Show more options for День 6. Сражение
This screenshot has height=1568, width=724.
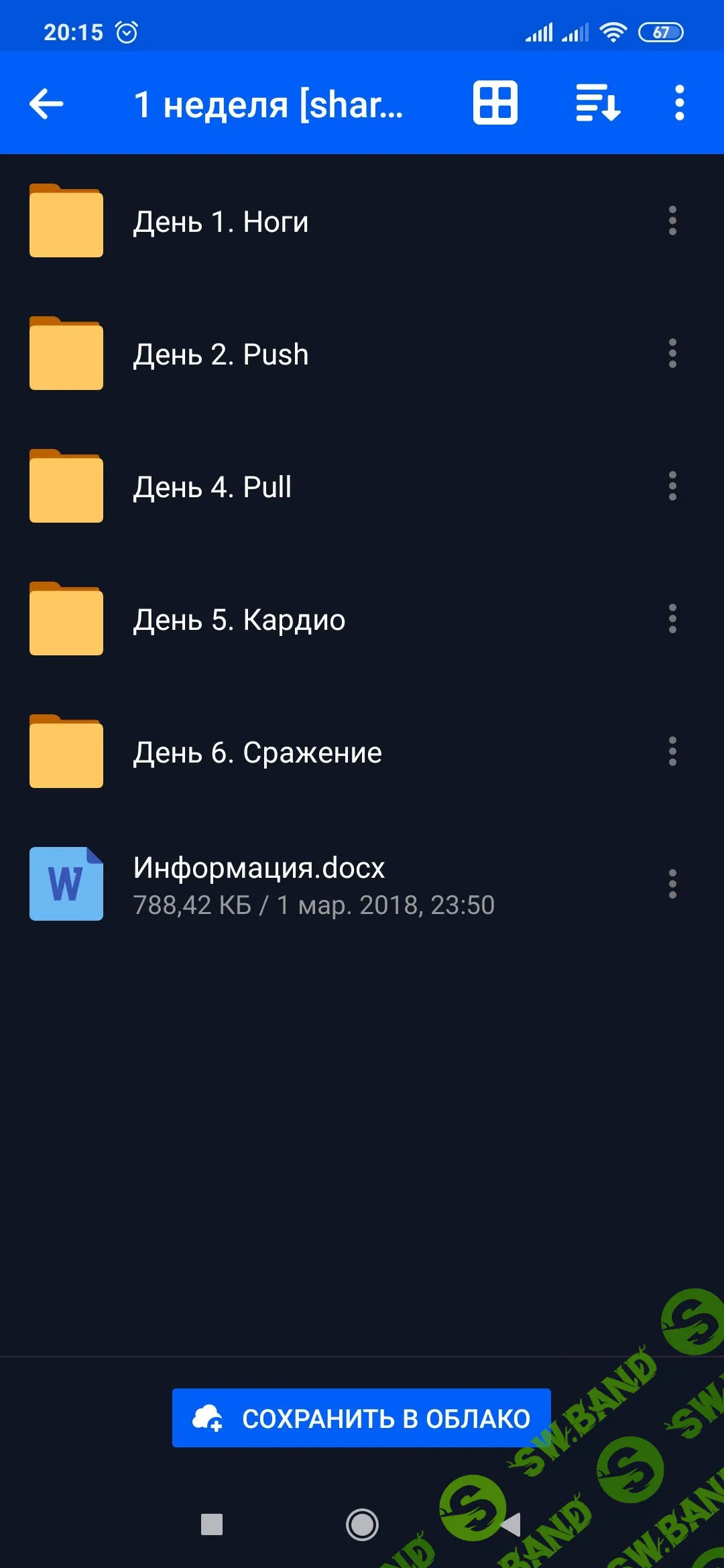coord(672,752)
